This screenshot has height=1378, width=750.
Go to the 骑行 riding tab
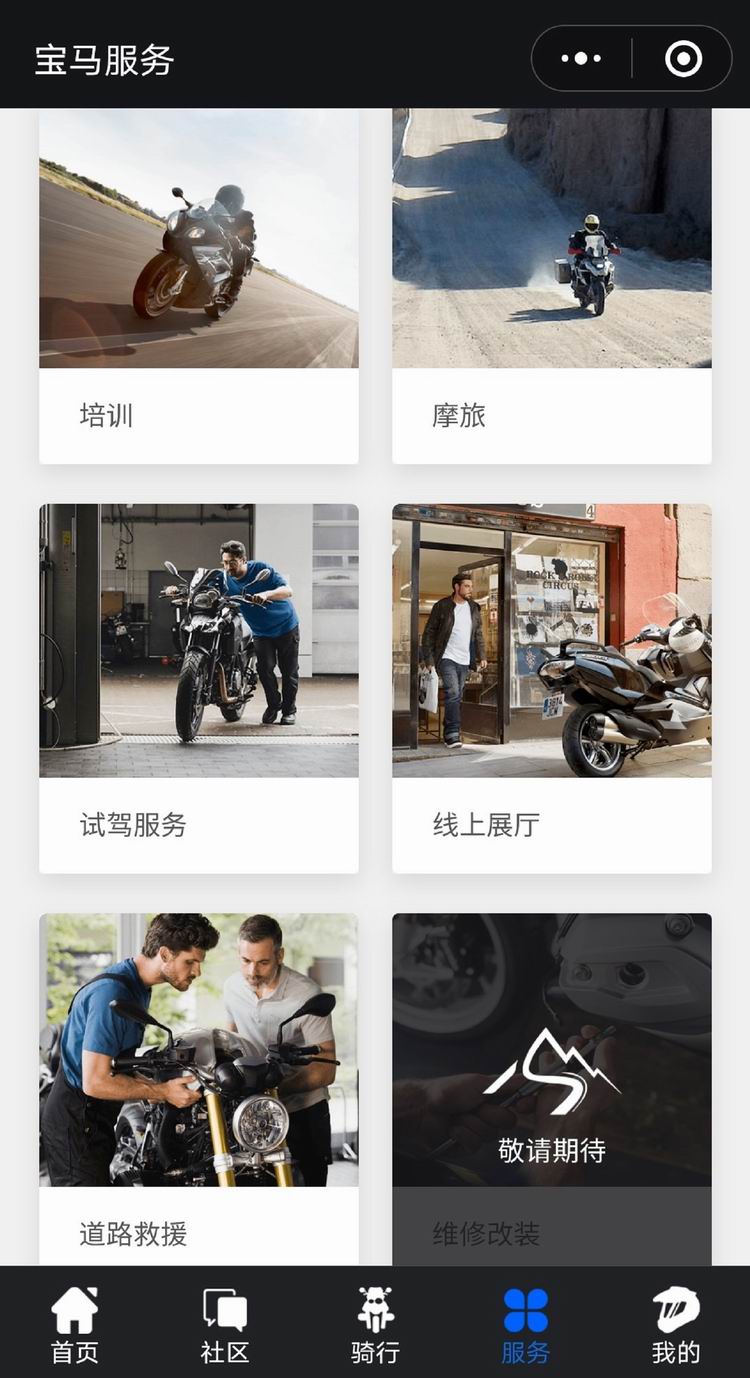[x=375, y=1325]
